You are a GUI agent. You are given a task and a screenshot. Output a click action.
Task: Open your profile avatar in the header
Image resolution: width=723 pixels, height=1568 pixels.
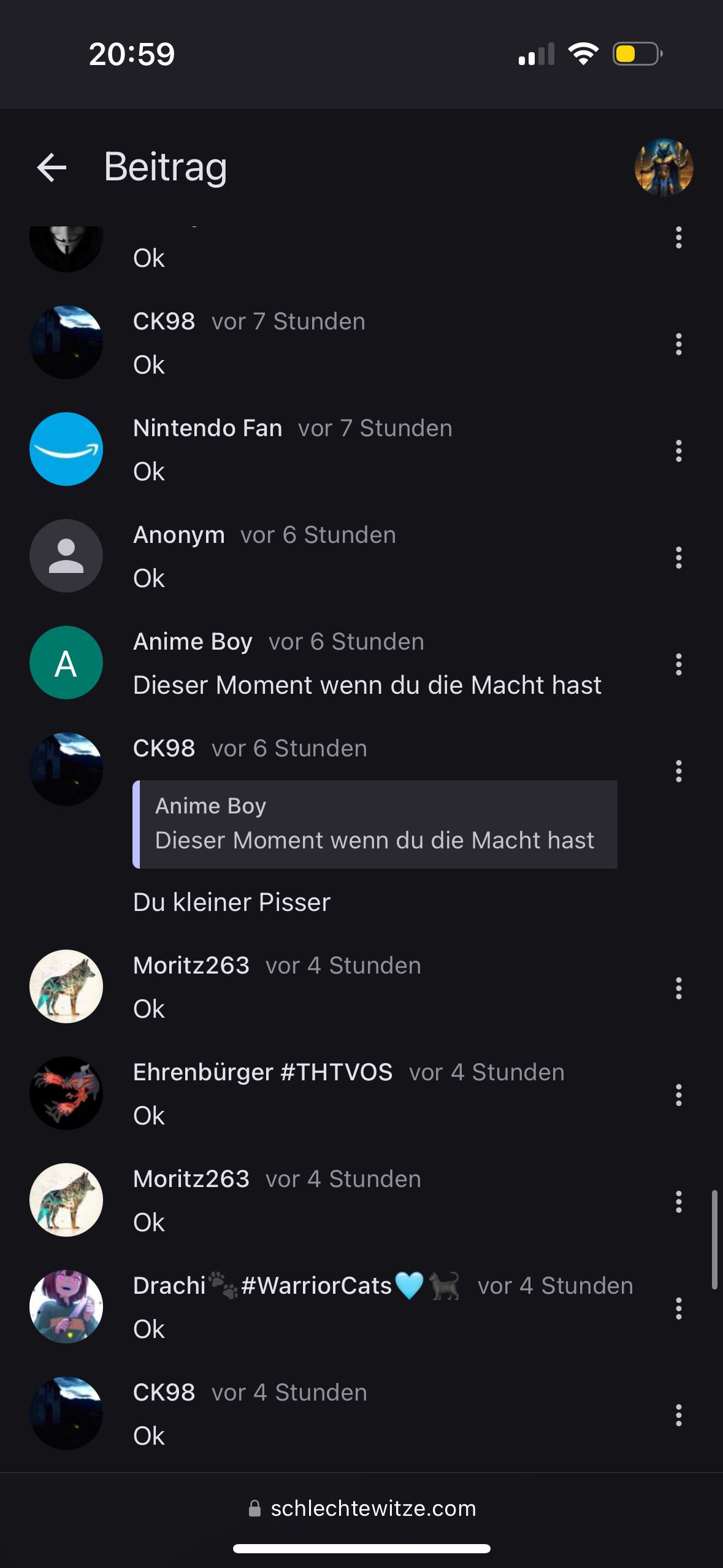[x=664, y=167]
